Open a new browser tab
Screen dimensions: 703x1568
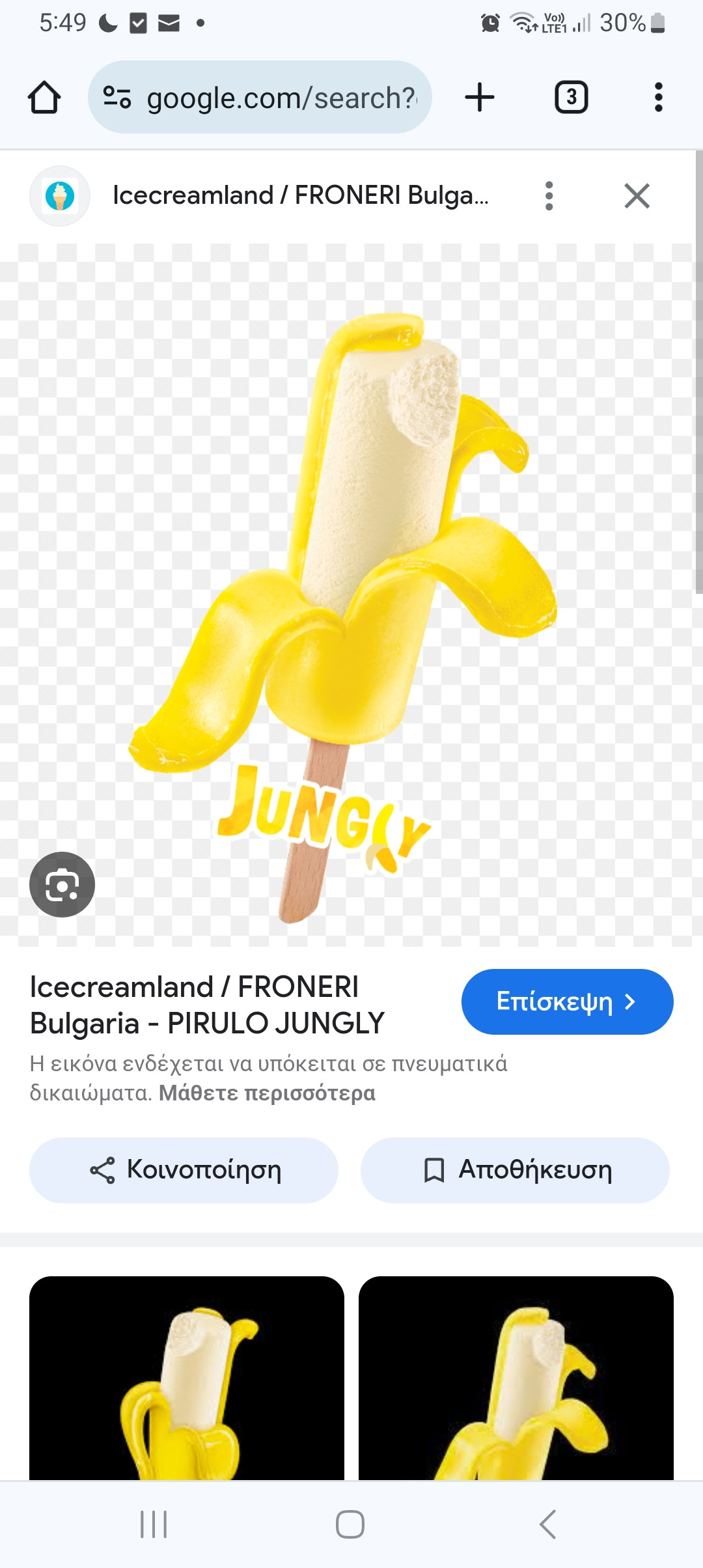tap(480, 98)
